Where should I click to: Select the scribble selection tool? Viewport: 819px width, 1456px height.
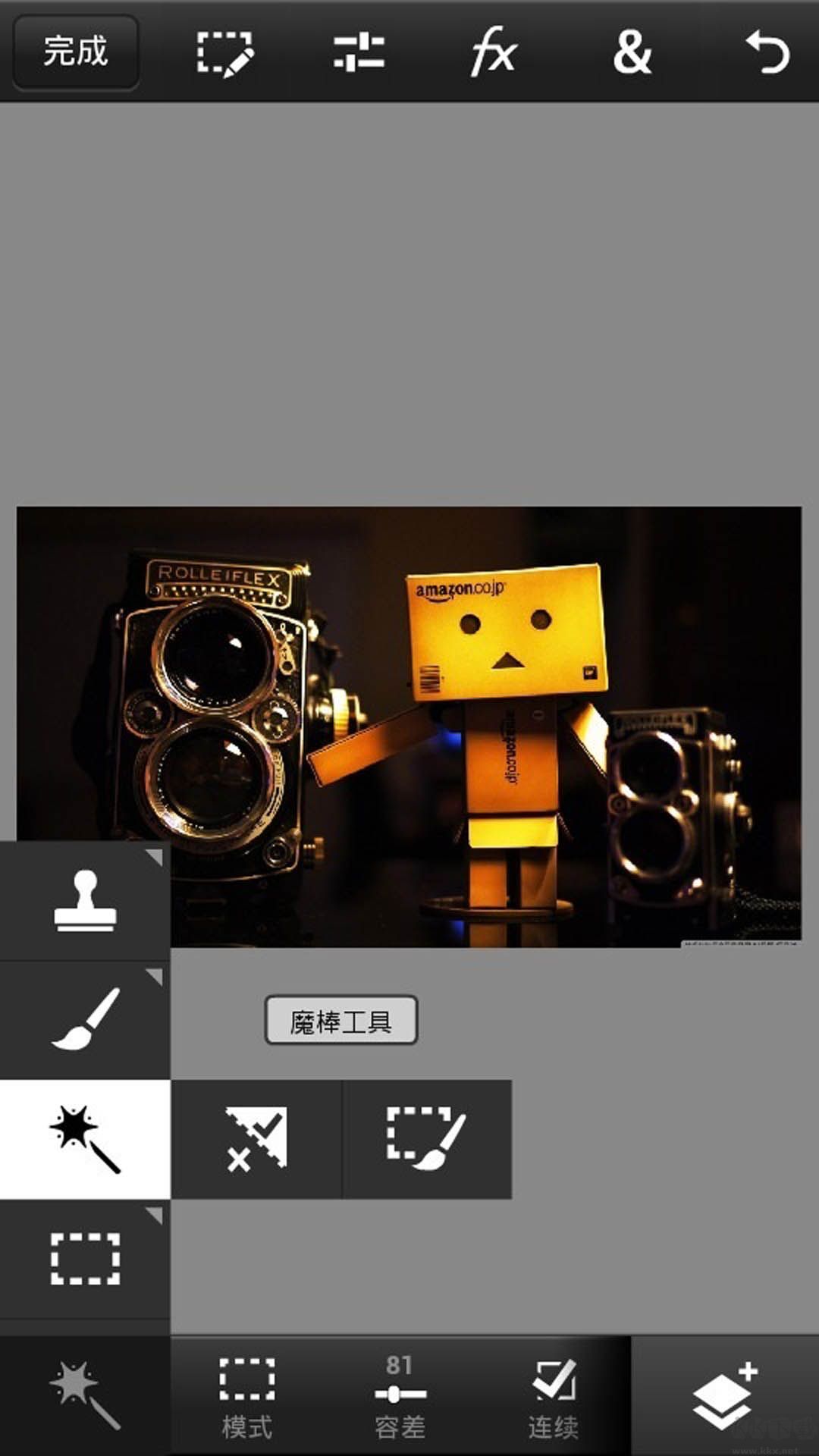click(256, 1139)
